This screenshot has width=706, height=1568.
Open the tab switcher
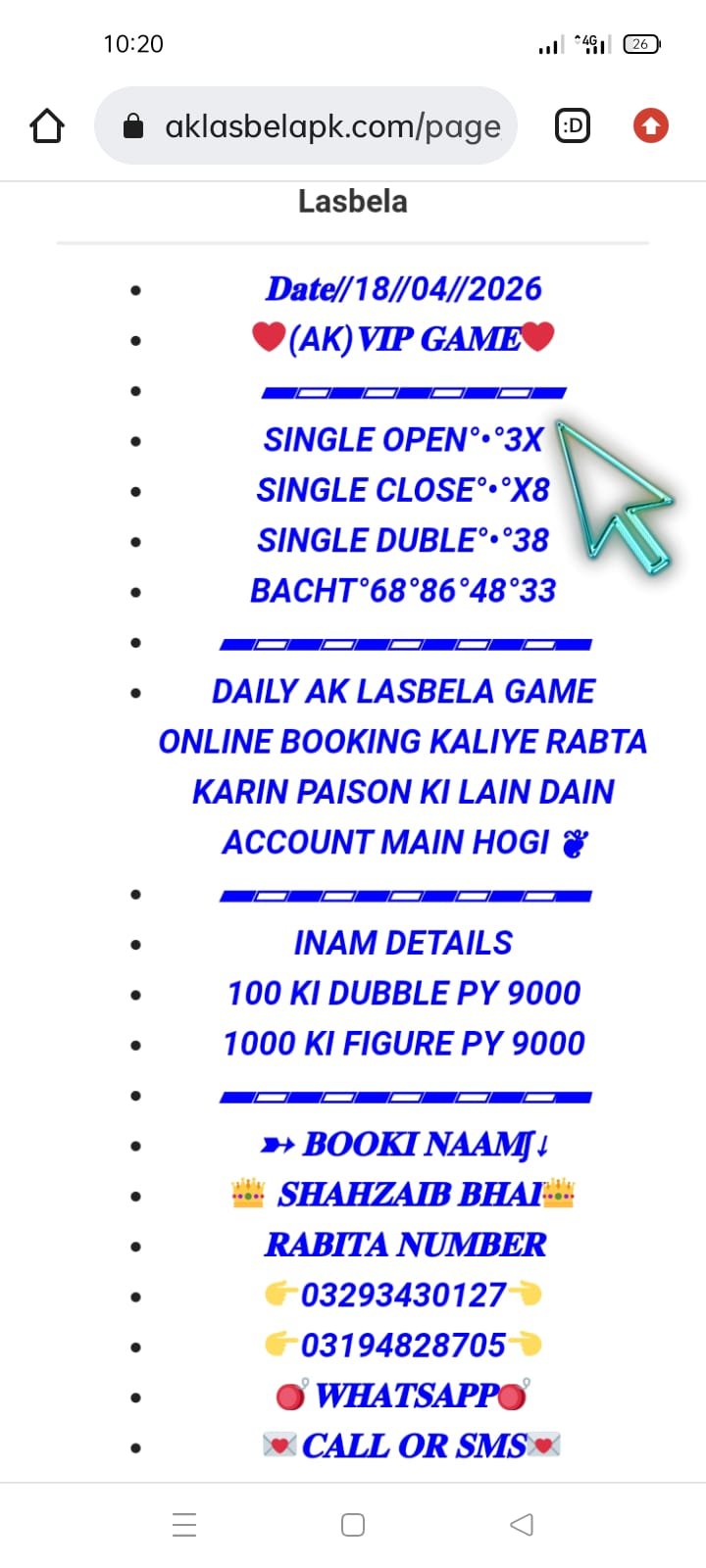click(573, 125)
